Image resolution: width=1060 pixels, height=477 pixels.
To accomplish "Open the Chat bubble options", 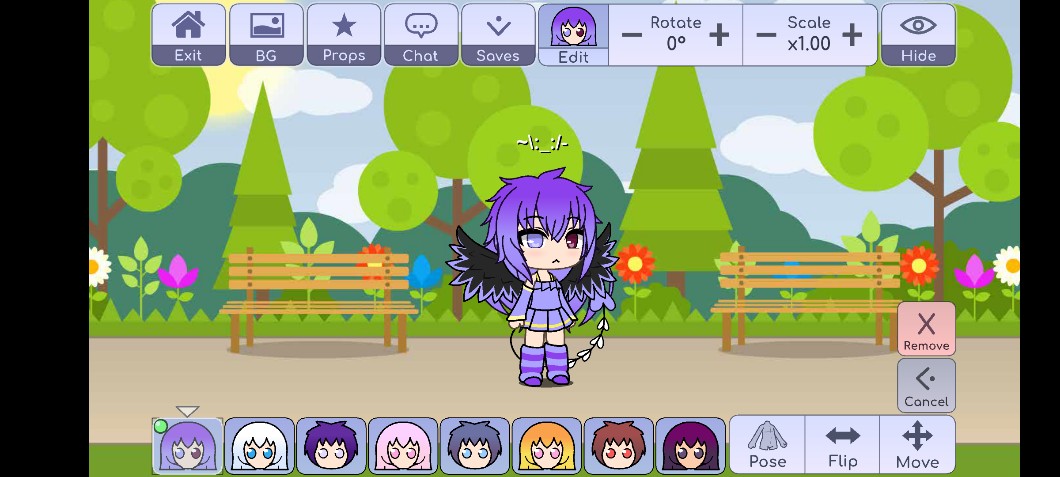I will coord(420,34).
